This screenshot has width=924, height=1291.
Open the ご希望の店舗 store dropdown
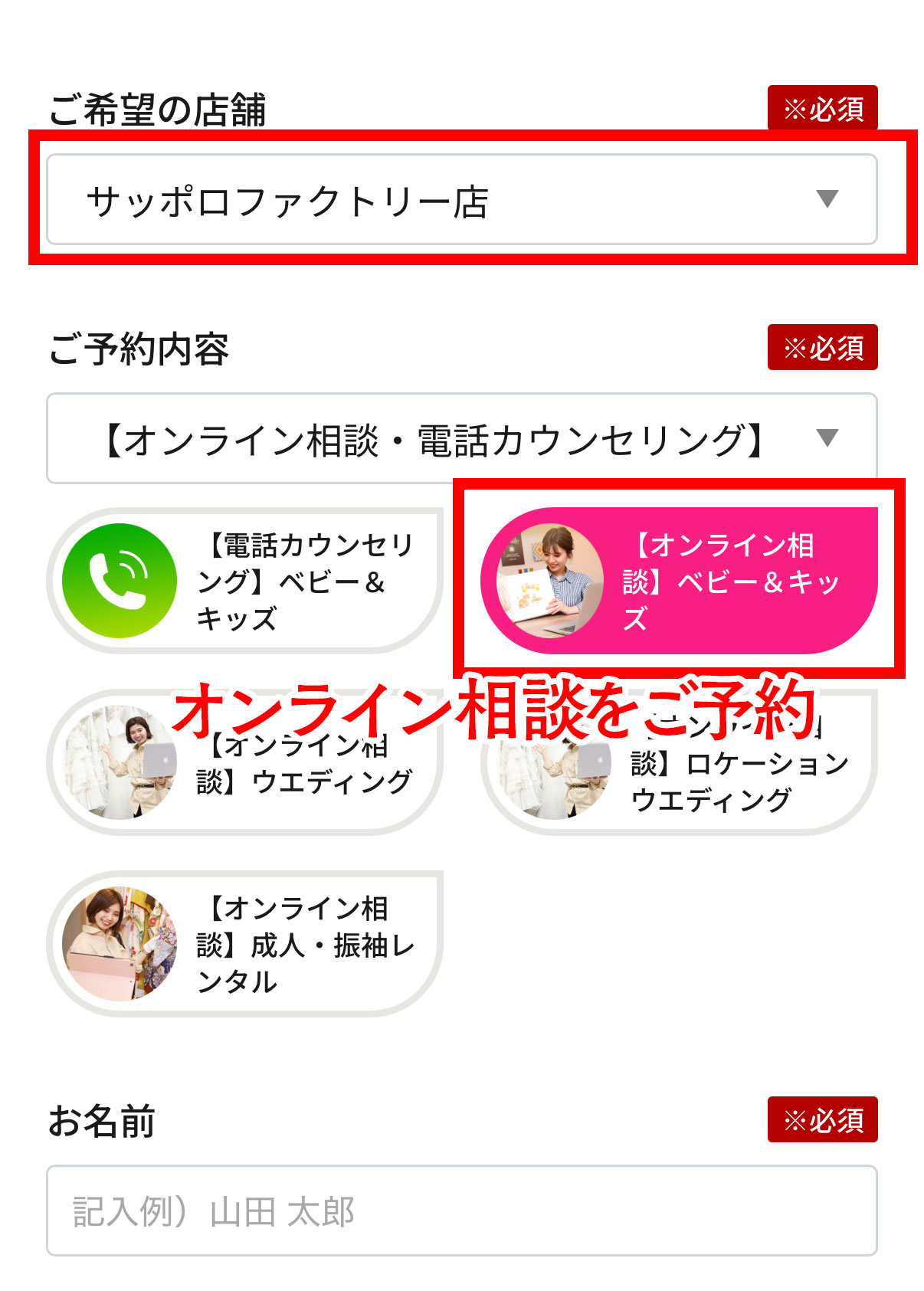(461, 200)
